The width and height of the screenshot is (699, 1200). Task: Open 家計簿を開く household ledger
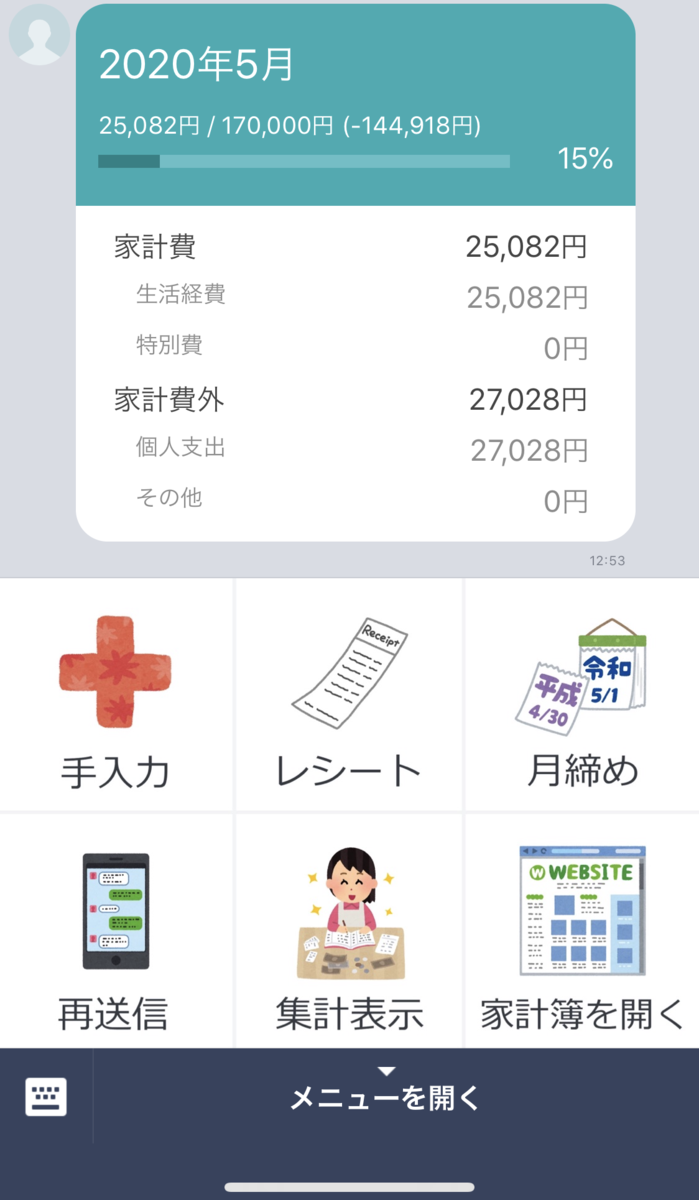[582, 931]
